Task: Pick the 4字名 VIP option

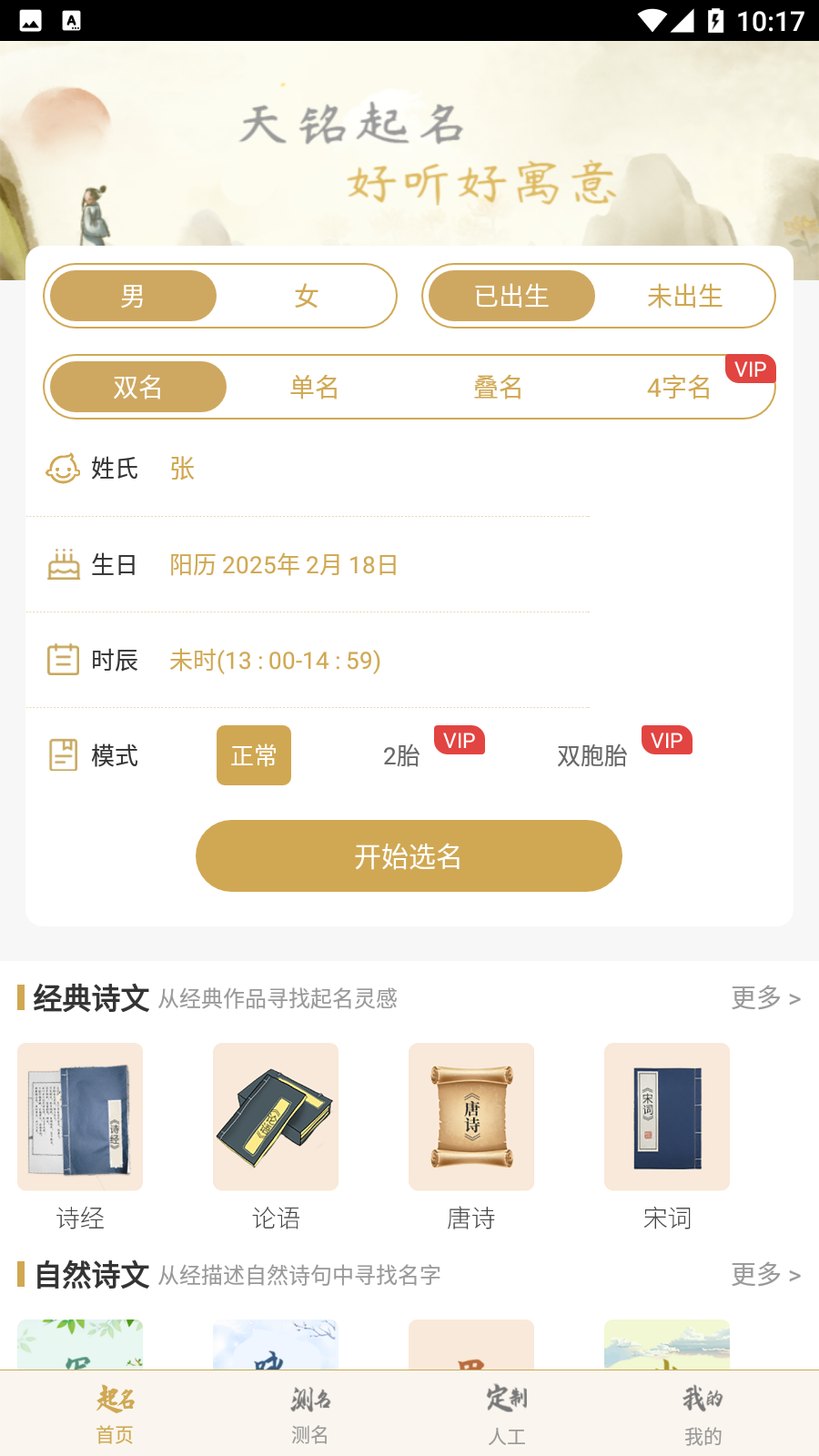Action: pos(679,387)
